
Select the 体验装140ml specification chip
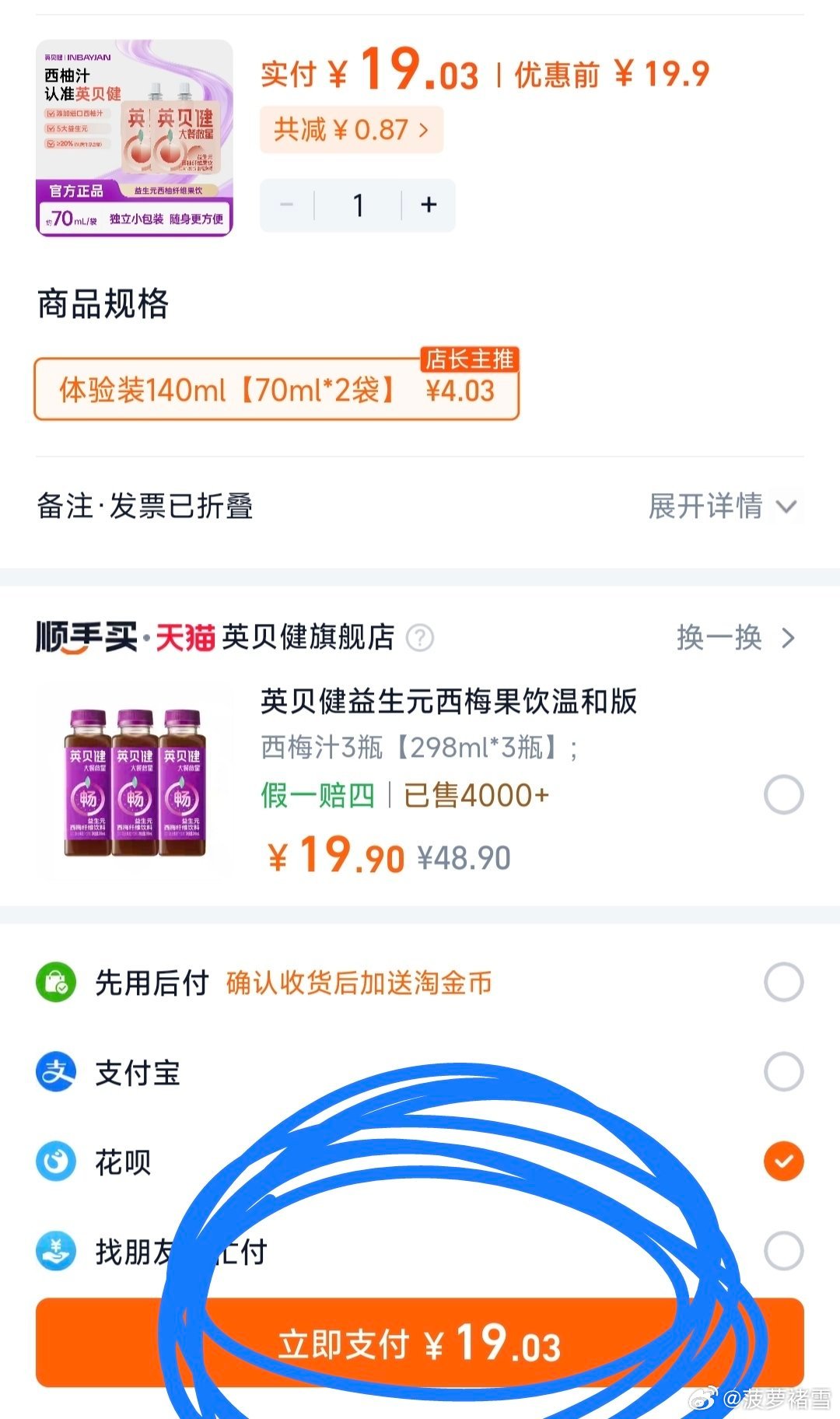pyautogui.click(x=276, y=389)
